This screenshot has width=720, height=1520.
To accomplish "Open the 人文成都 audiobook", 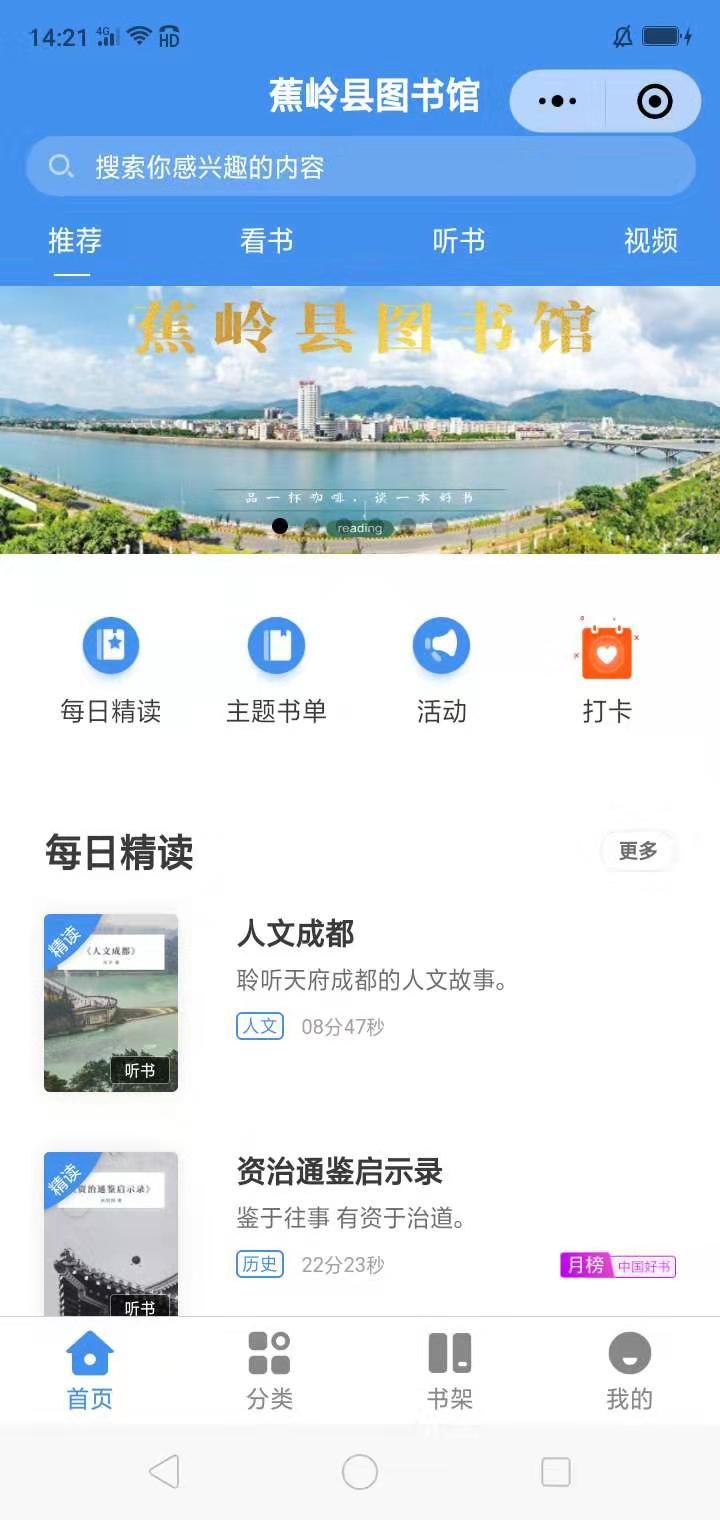I will (x=296, y=934).
